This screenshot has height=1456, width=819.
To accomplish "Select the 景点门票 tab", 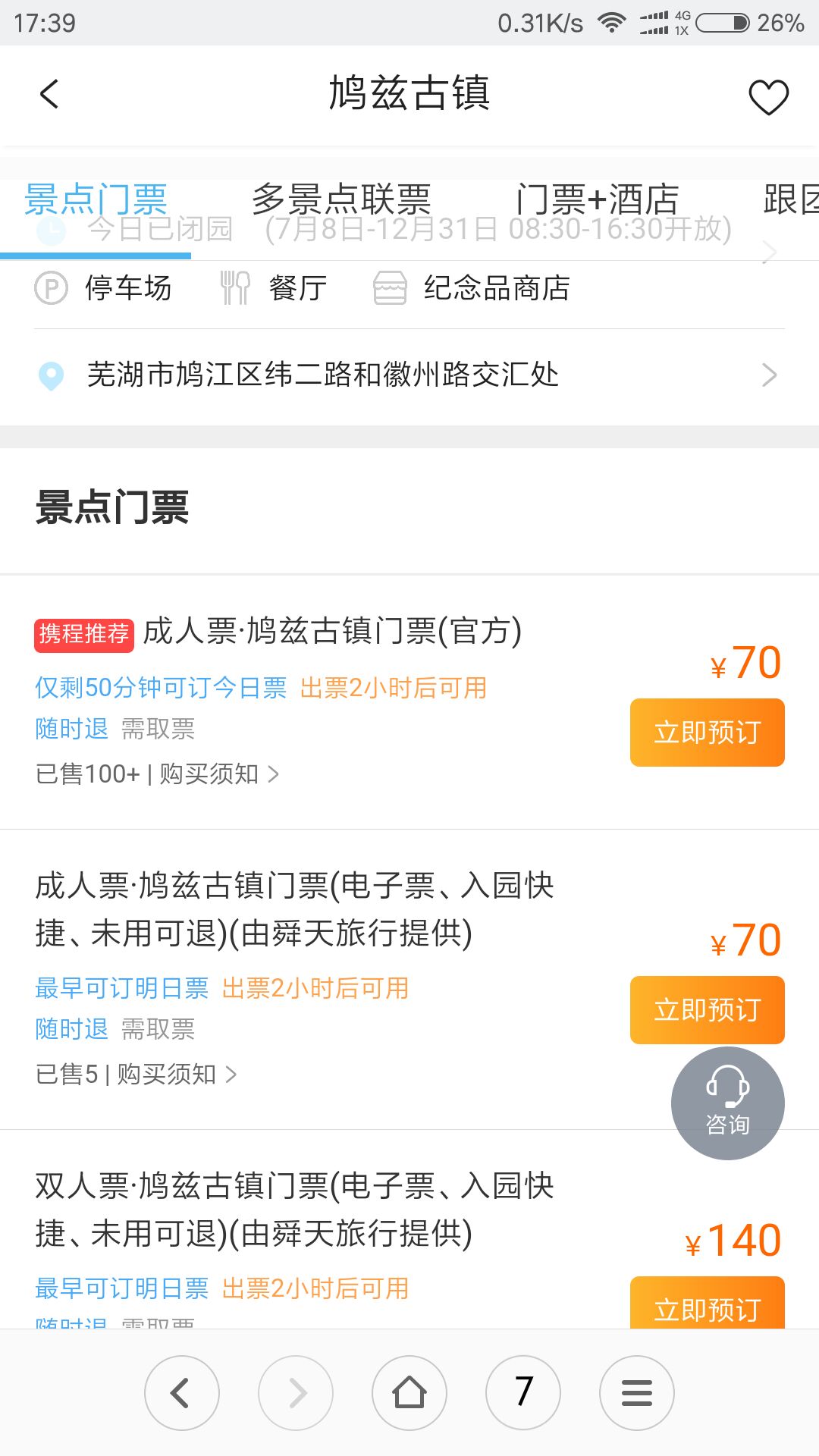I will coord(96,200).
